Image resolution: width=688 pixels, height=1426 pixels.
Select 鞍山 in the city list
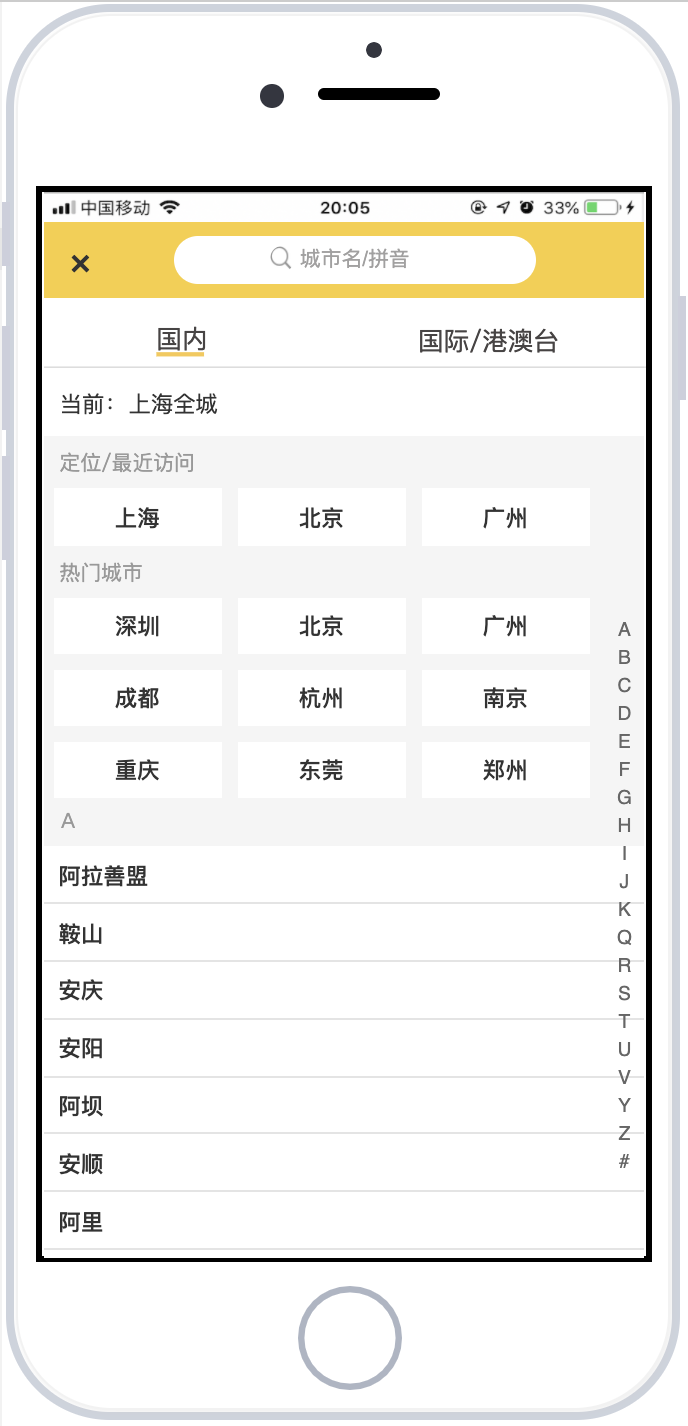click(344, 933)
